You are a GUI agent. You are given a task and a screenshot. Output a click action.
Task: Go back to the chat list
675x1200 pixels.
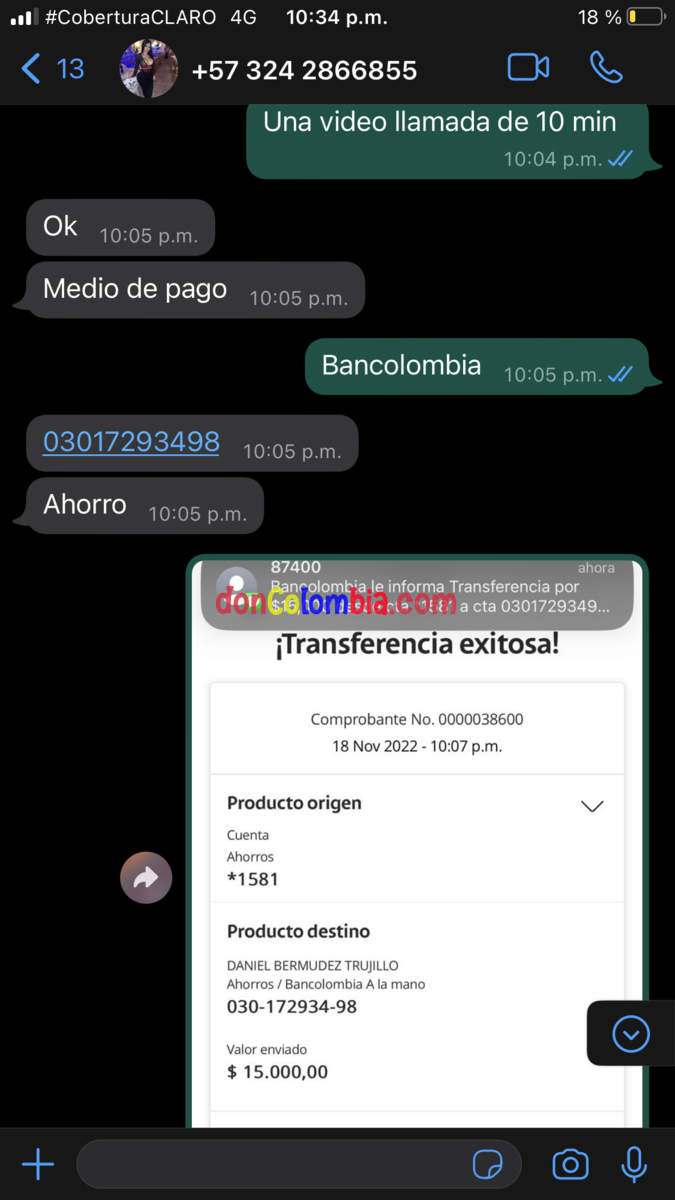[x=52, y=69]
